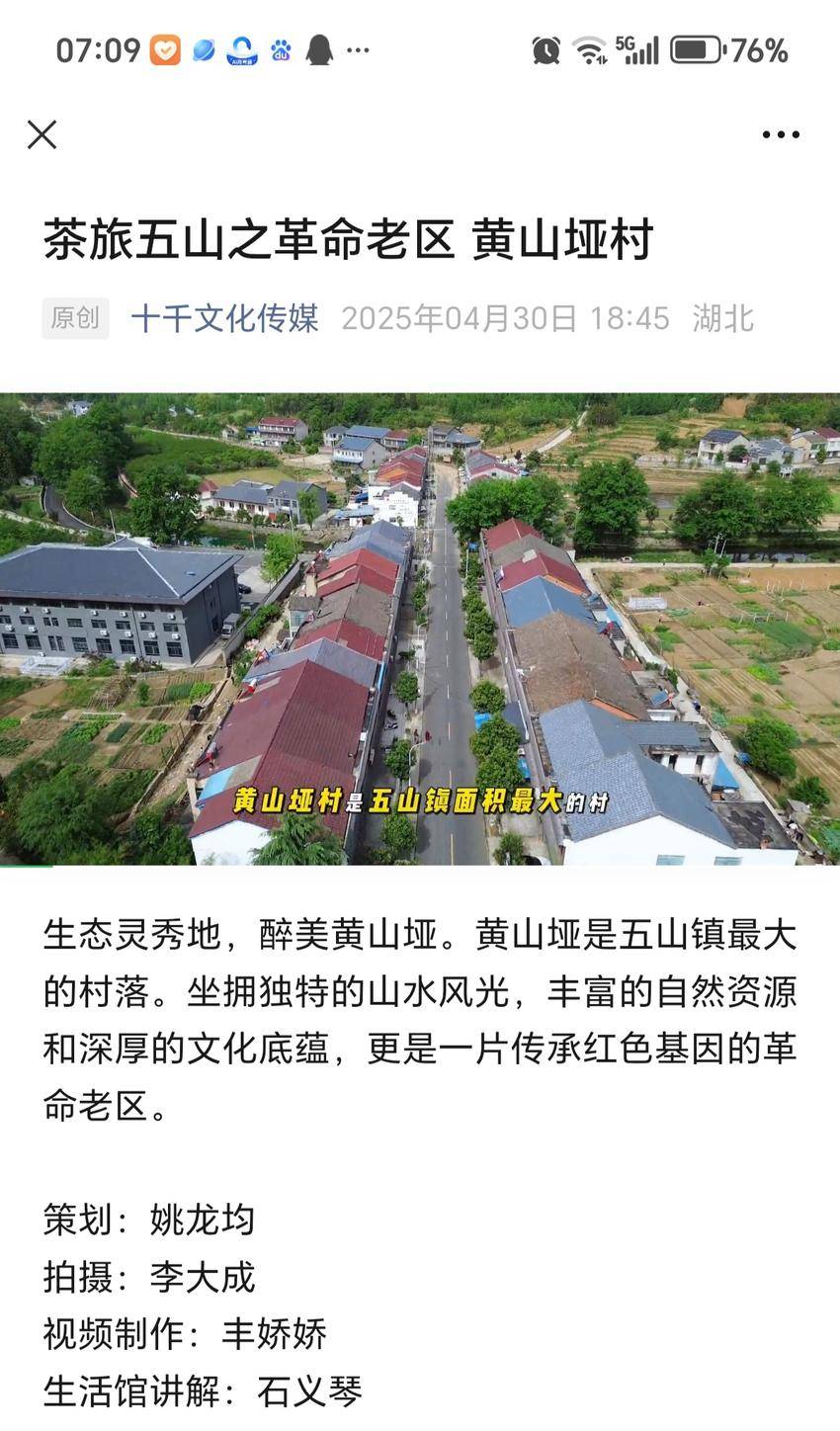Play the 黄山垭村 aerial video
Image resolution: width=840 pixels, height=1431 pixels.
pos(420,630)
